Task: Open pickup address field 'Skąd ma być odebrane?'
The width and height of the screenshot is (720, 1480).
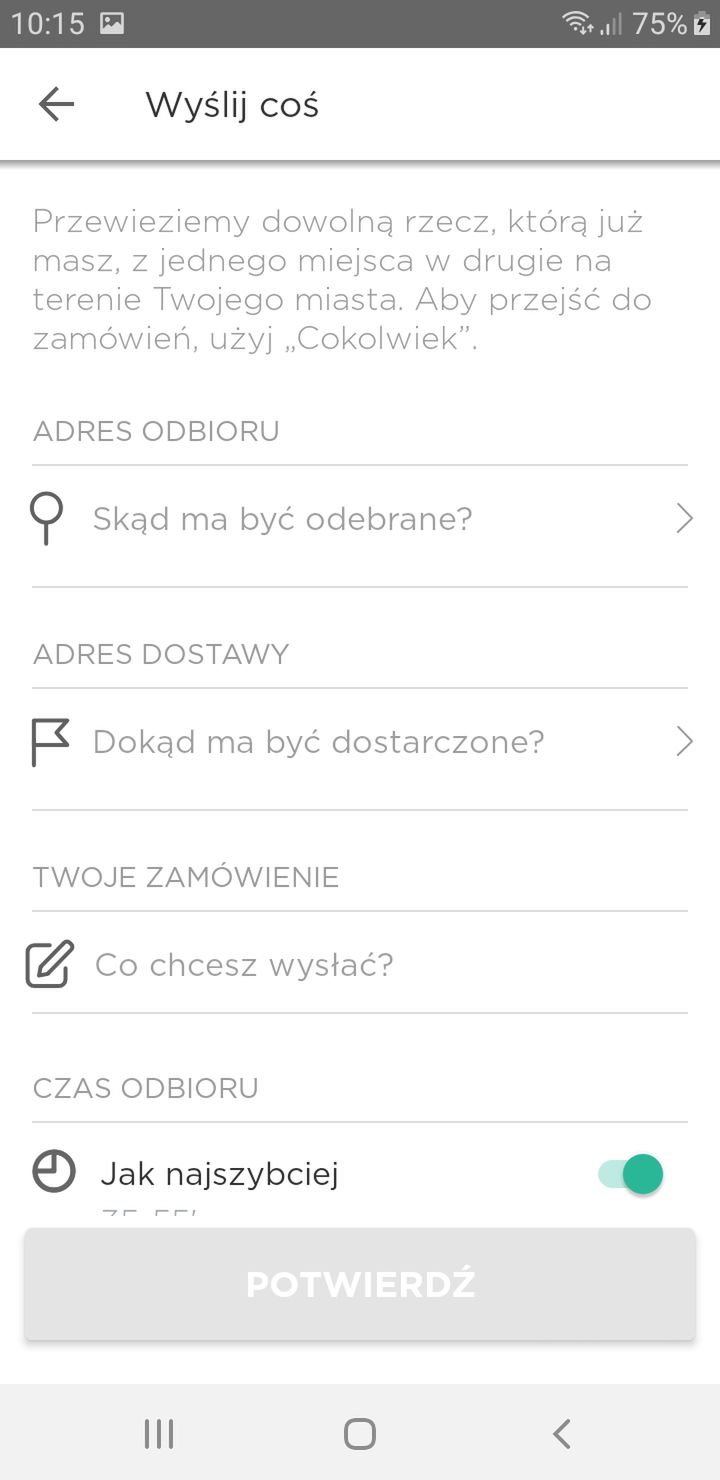Action: [x=360, y=519]
